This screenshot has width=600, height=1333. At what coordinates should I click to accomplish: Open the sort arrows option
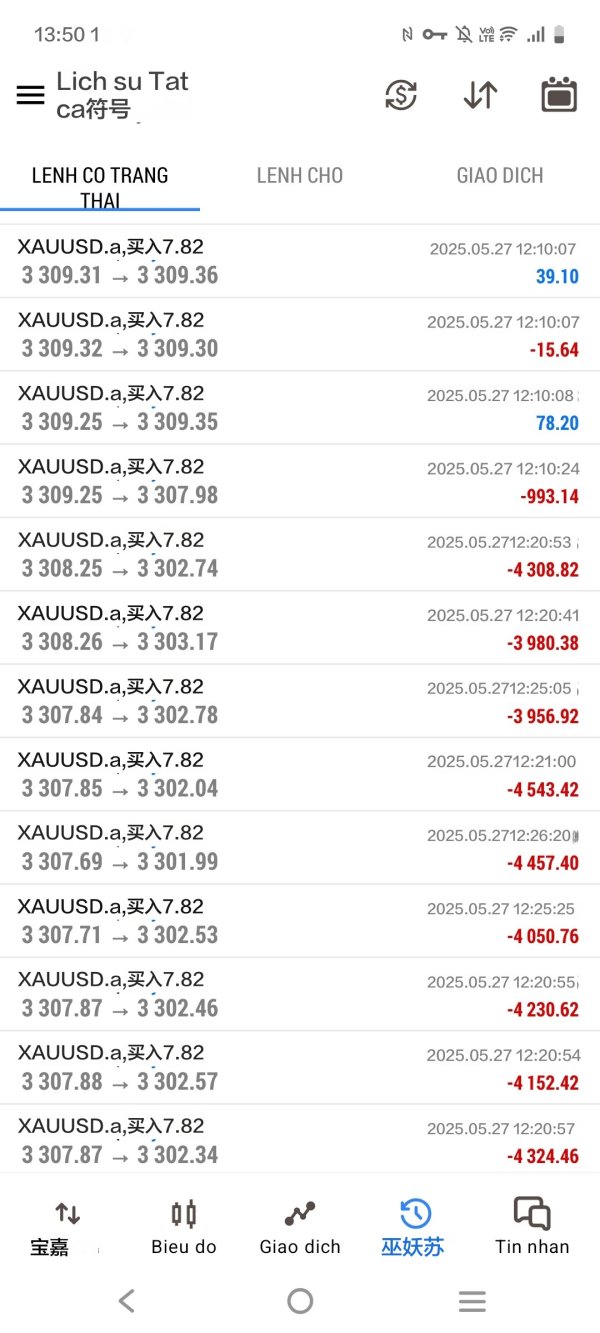(x=480, y=95)
